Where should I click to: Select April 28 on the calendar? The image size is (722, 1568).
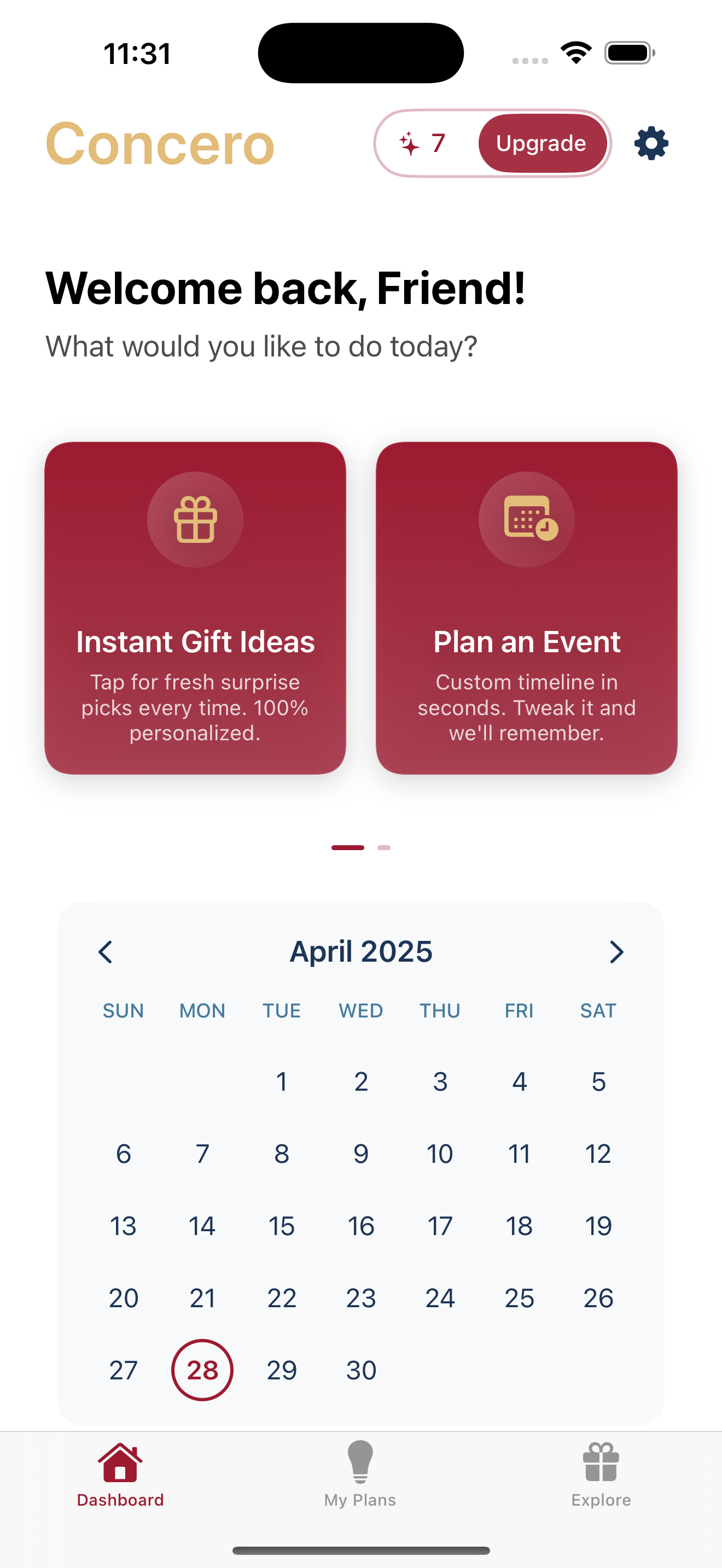(x=202, y=1370)
